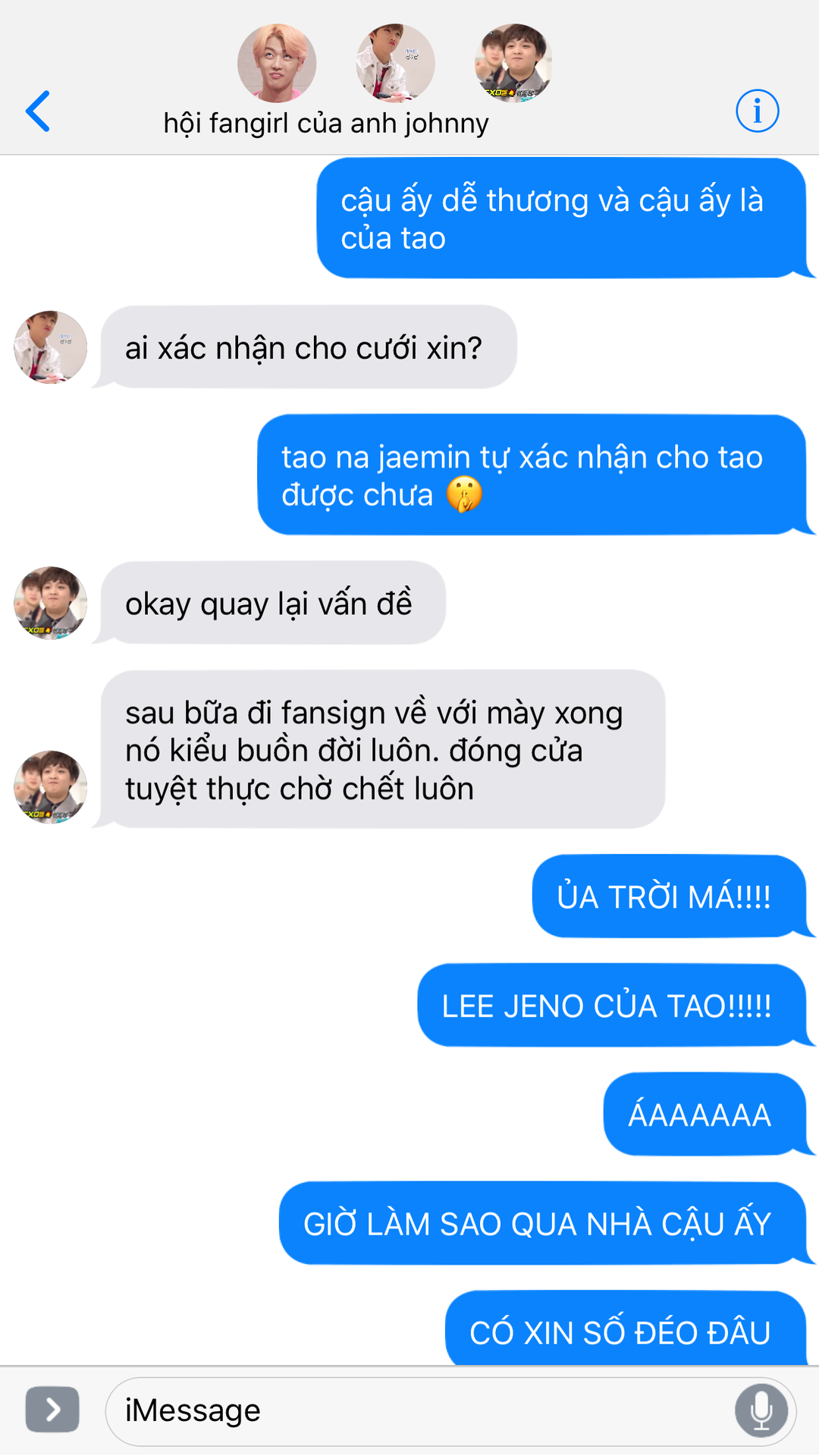Open group title hội fangirl của anh johnny
819x1456 pixels.
(x=326, y=123)
